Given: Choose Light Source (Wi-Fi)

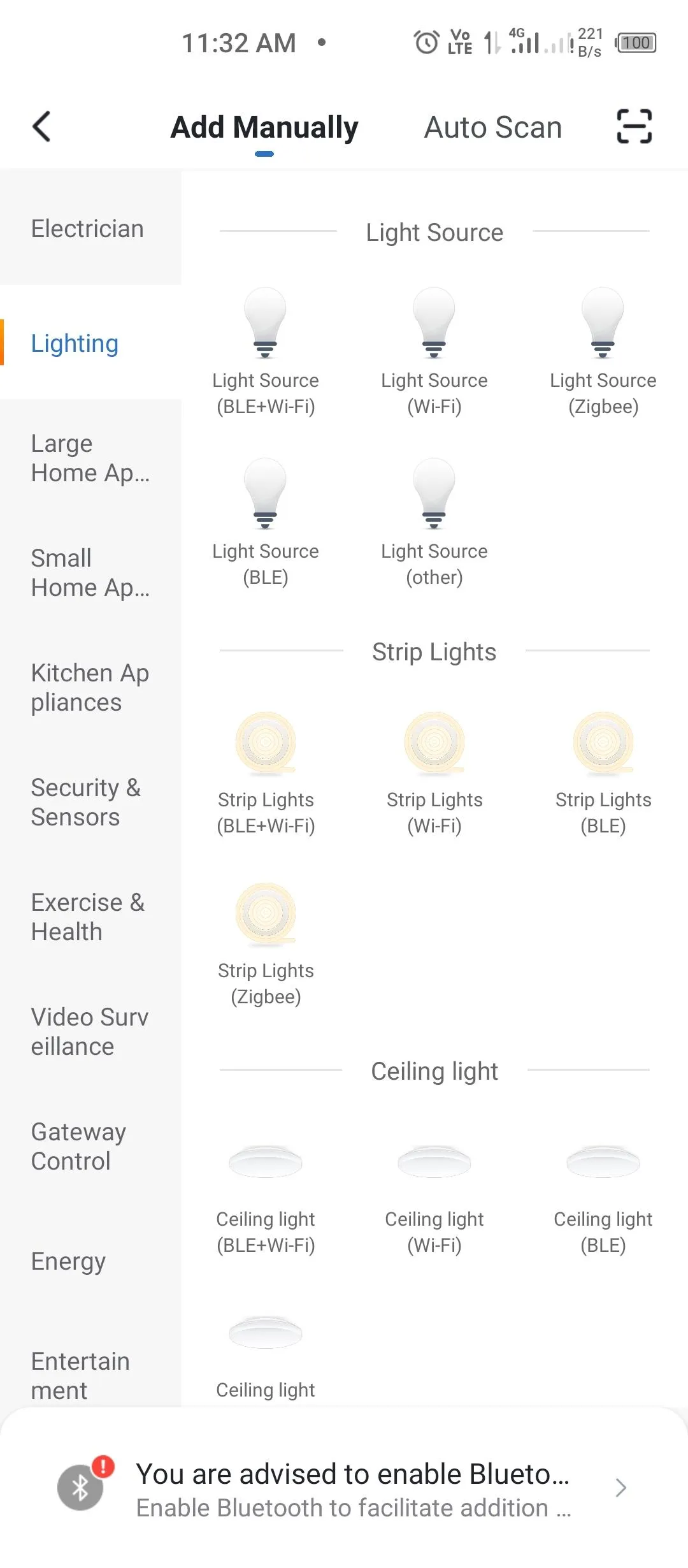Looking at the screenshot, I should [x=434, y=352].
